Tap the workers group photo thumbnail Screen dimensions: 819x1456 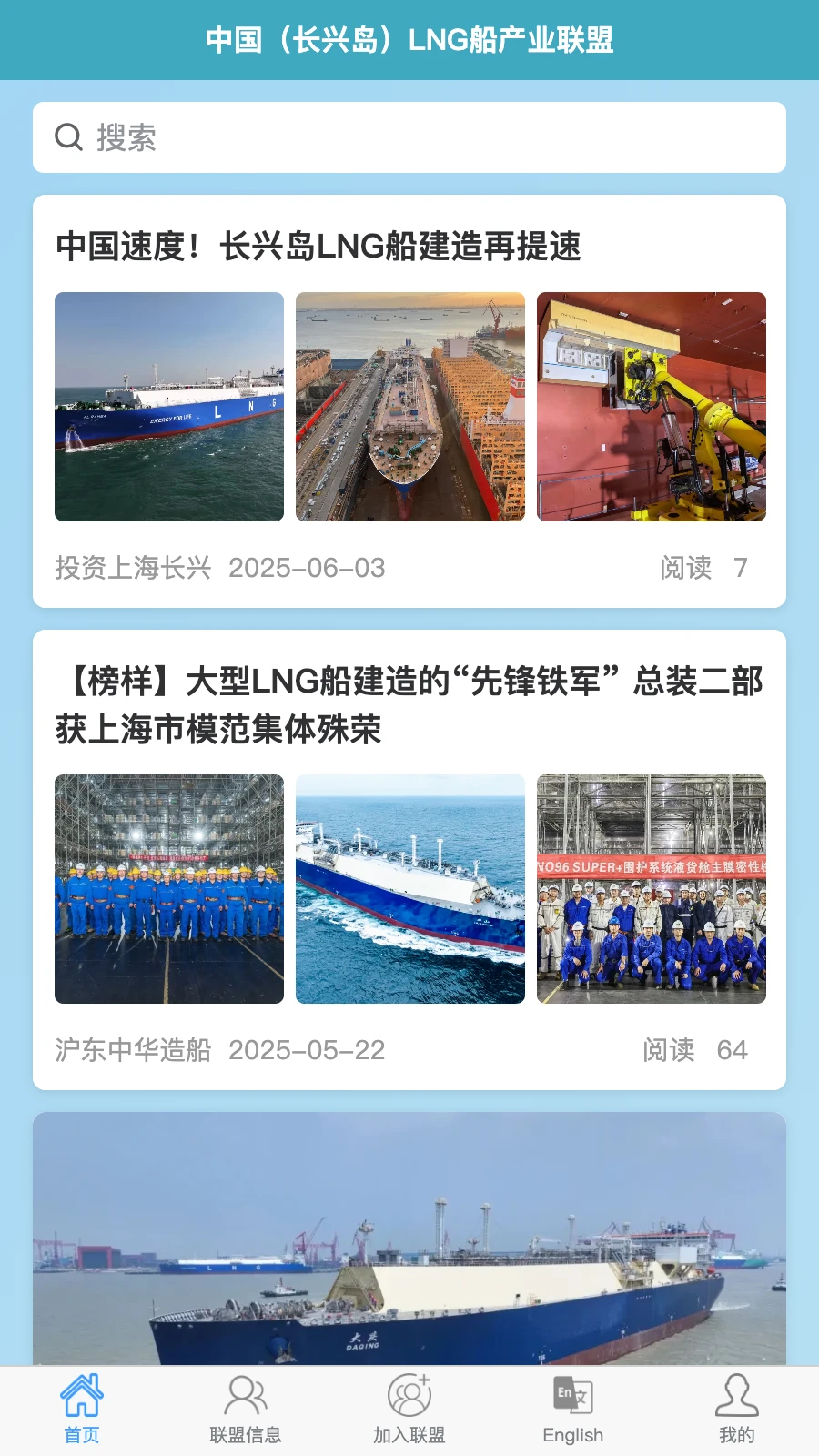pos(168,889)
